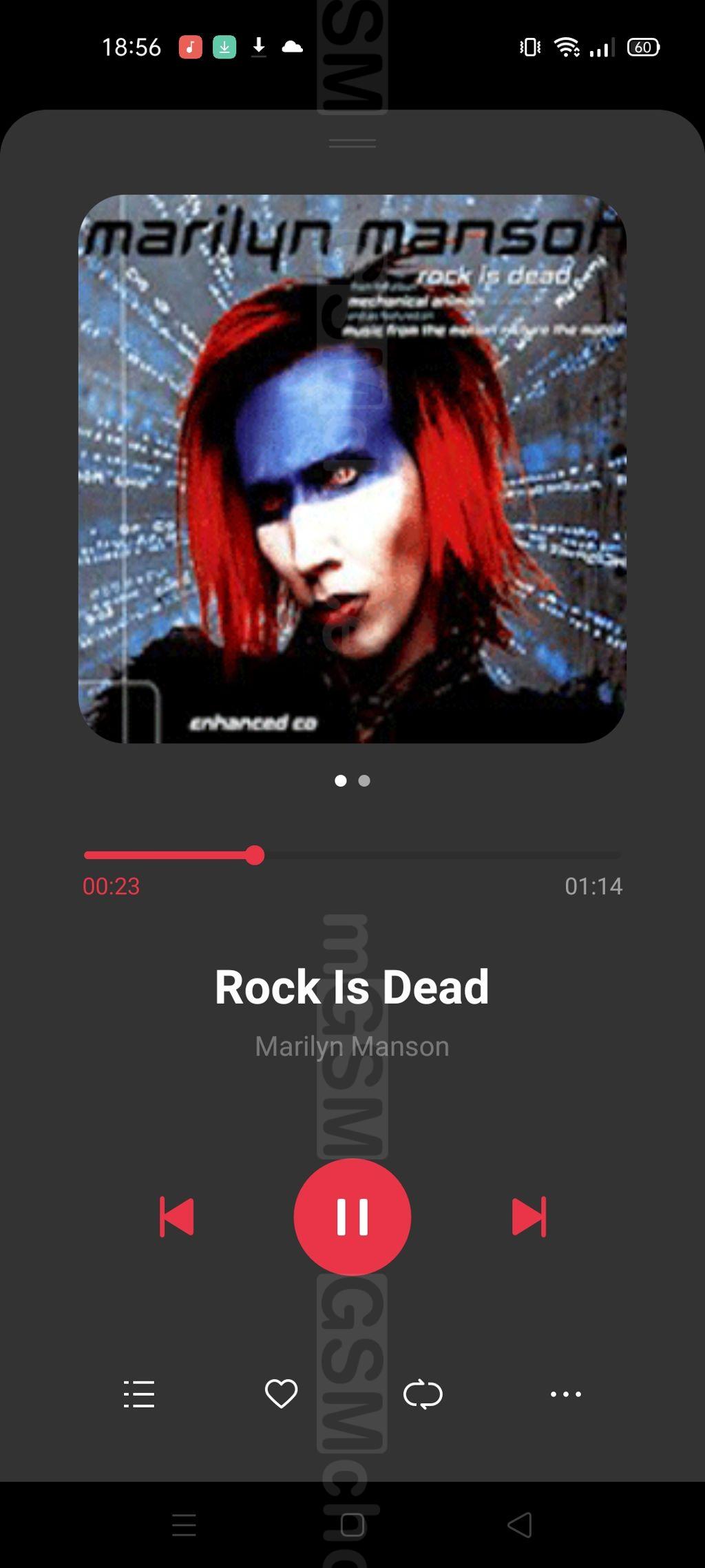Skip to the next track
Image resolution: width=705 pixels, height=1568 pixels.
point(529,1217)
